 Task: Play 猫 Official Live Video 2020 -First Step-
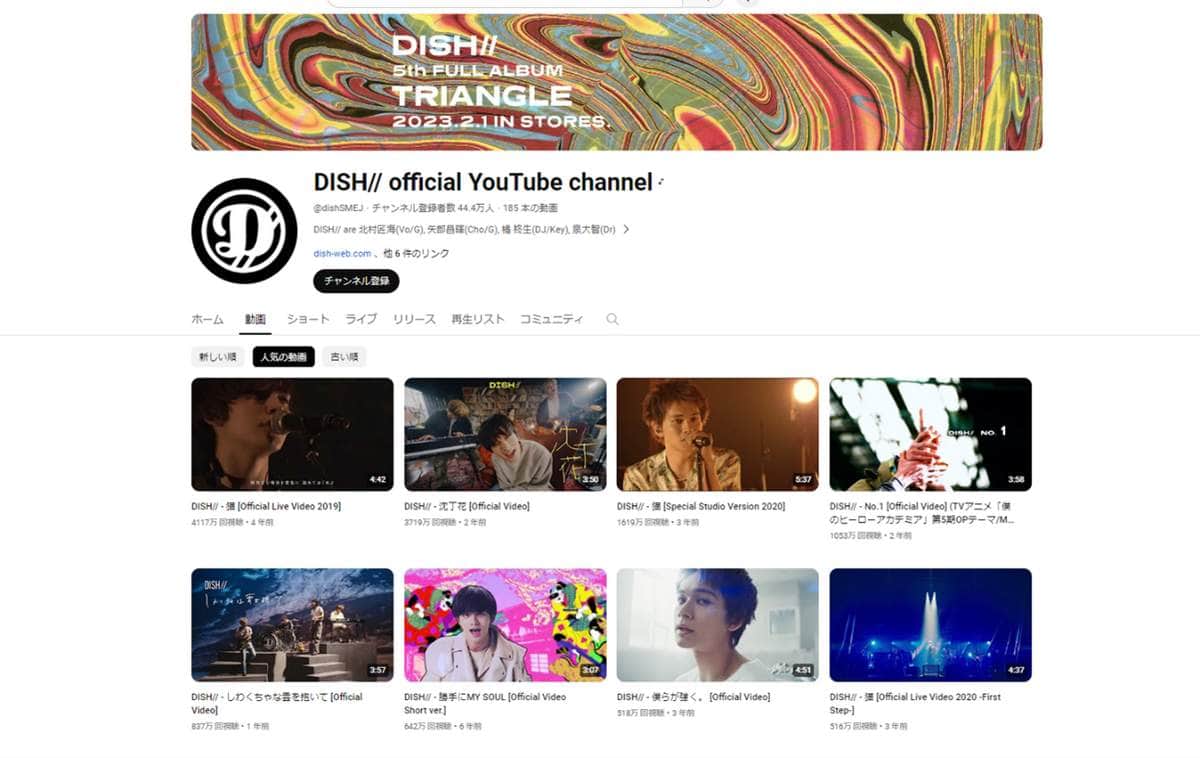(x=930, y=625)
